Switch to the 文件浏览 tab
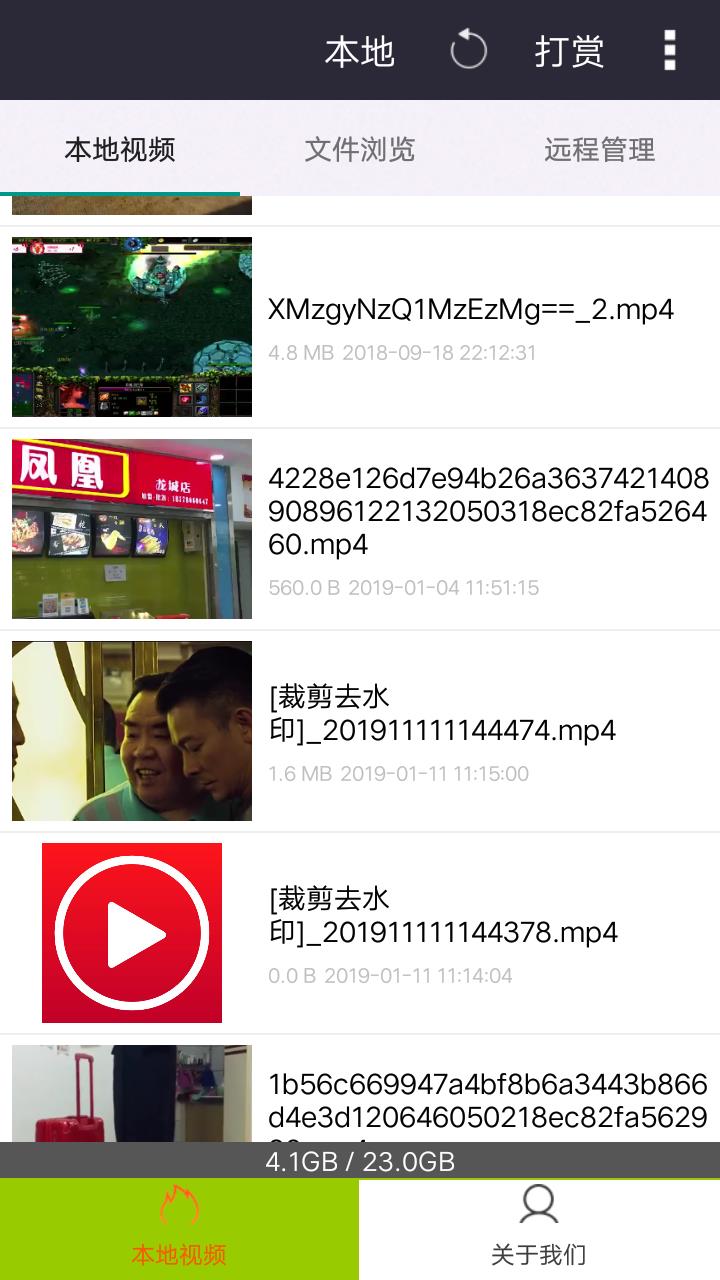The image size is (720, 1280). pyautogui.click(x=362, y=150)
